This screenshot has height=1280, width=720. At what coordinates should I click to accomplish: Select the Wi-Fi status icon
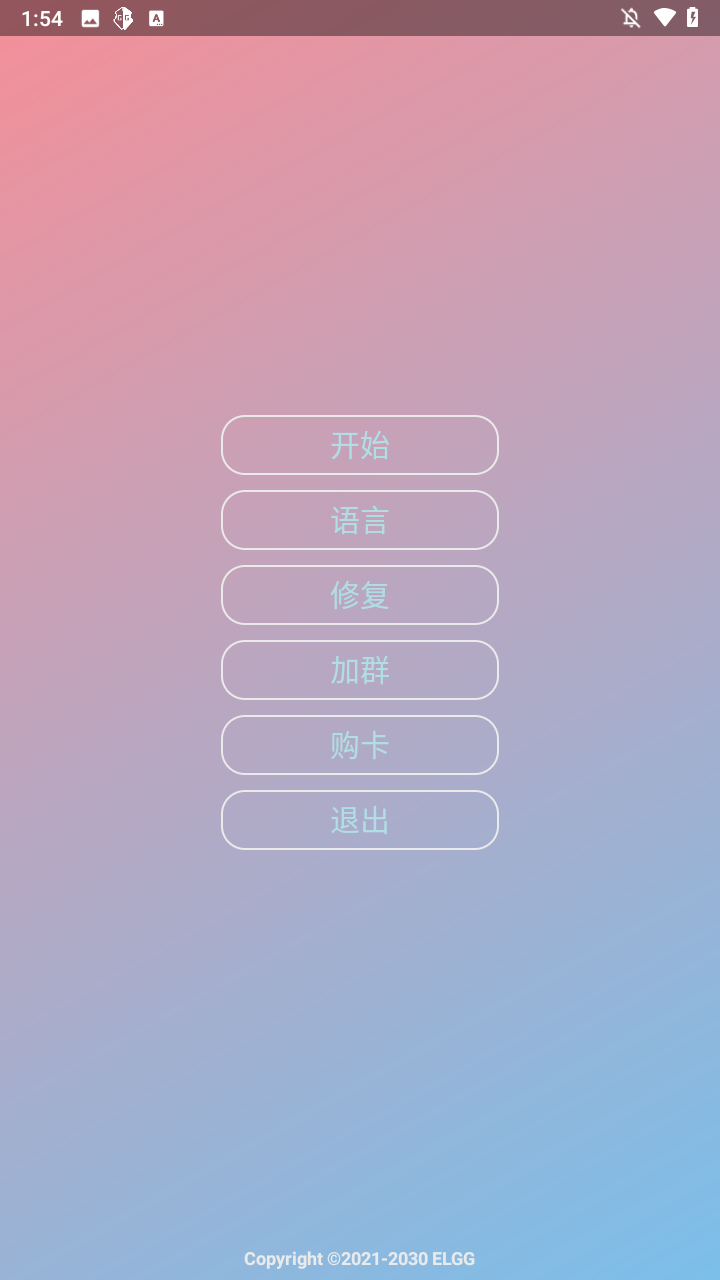(x=666, y=17)
